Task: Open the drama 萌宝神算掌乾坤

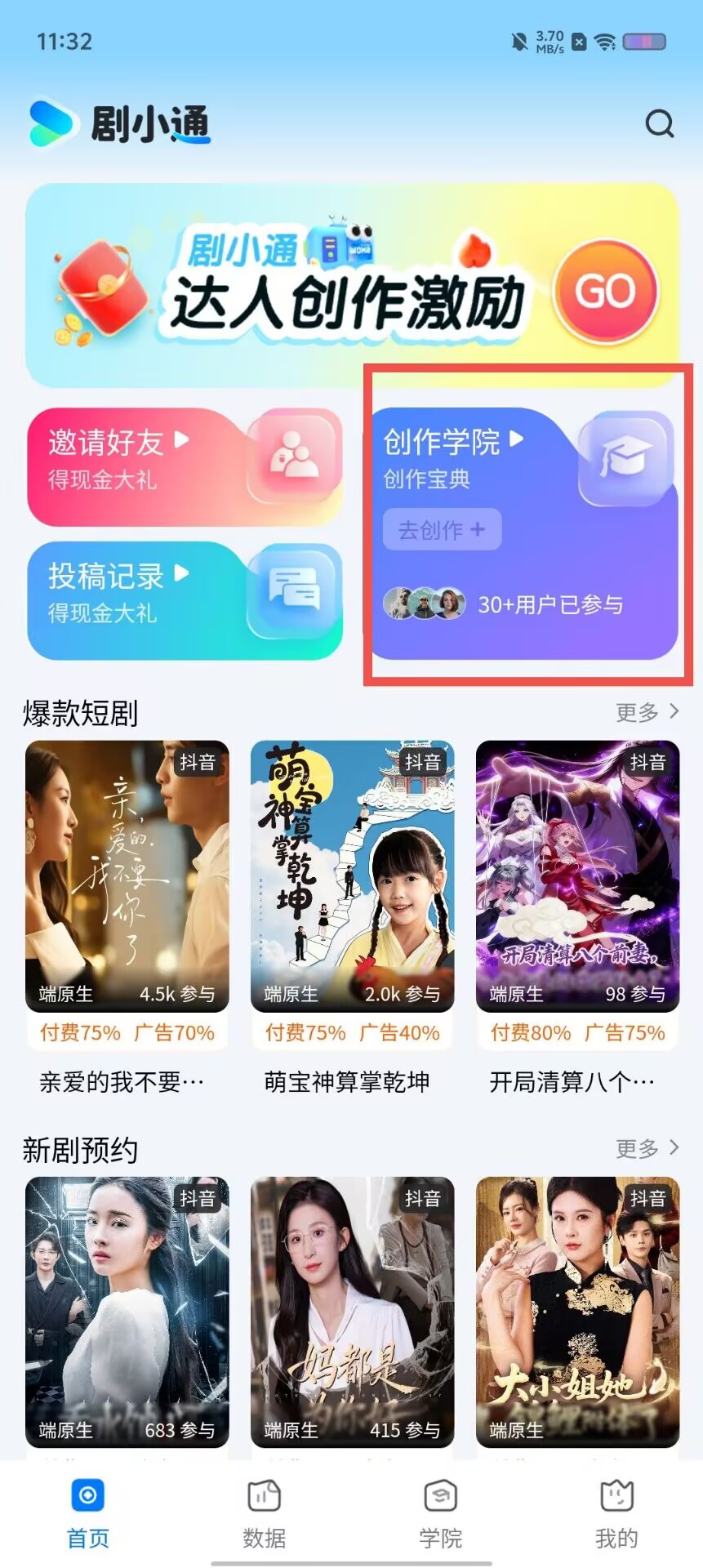Action: click(x=352, y=875)
